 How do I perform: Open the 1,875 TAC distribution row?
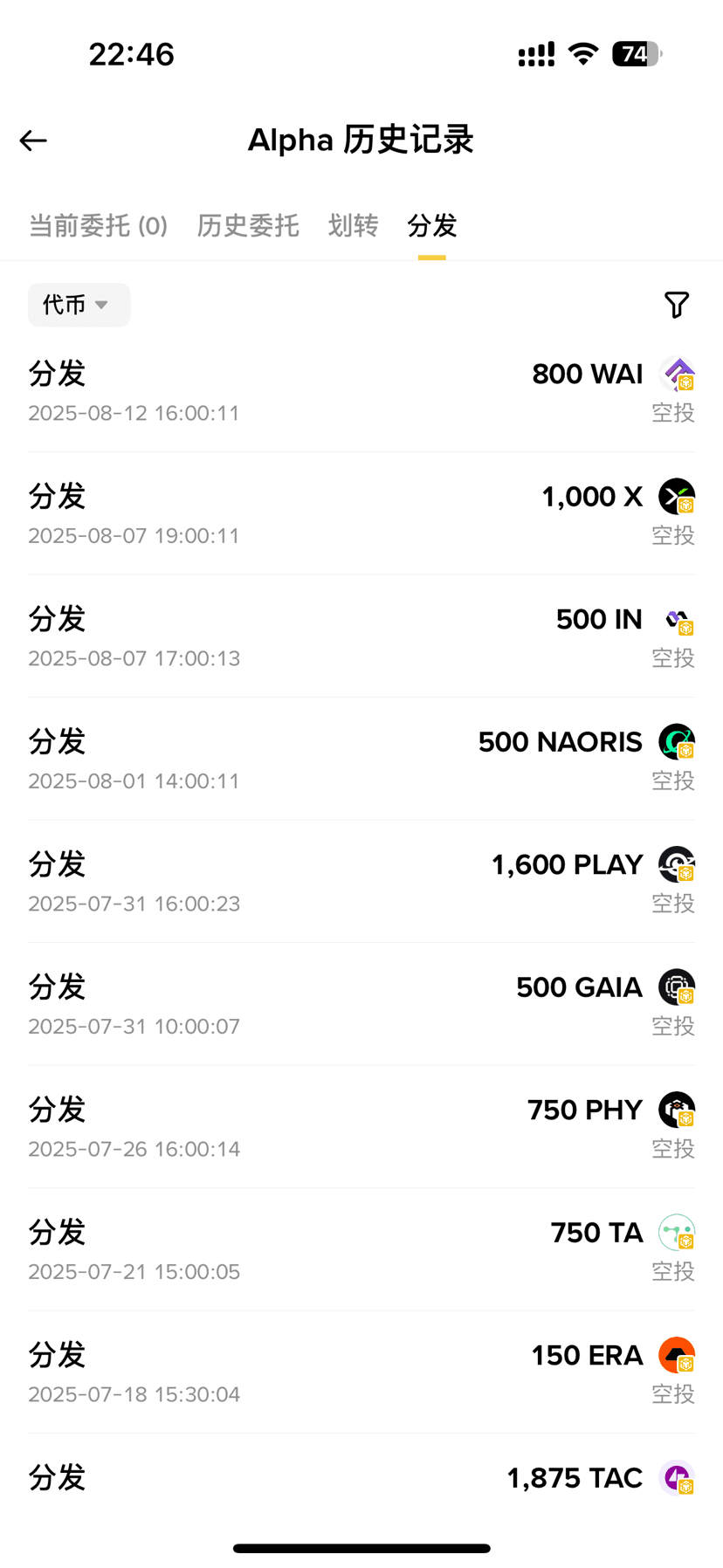361,1478
